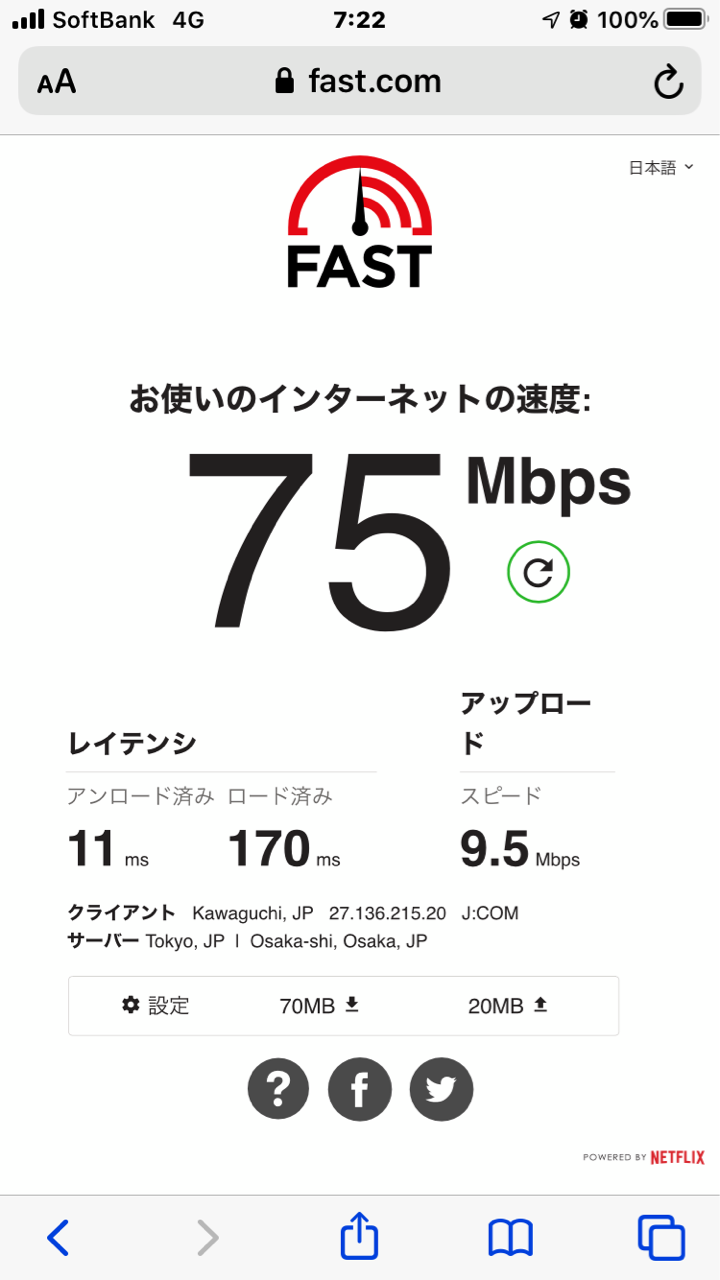720x1280 pixels.
Task: Share the result on Twitter
Action: 441,1089
